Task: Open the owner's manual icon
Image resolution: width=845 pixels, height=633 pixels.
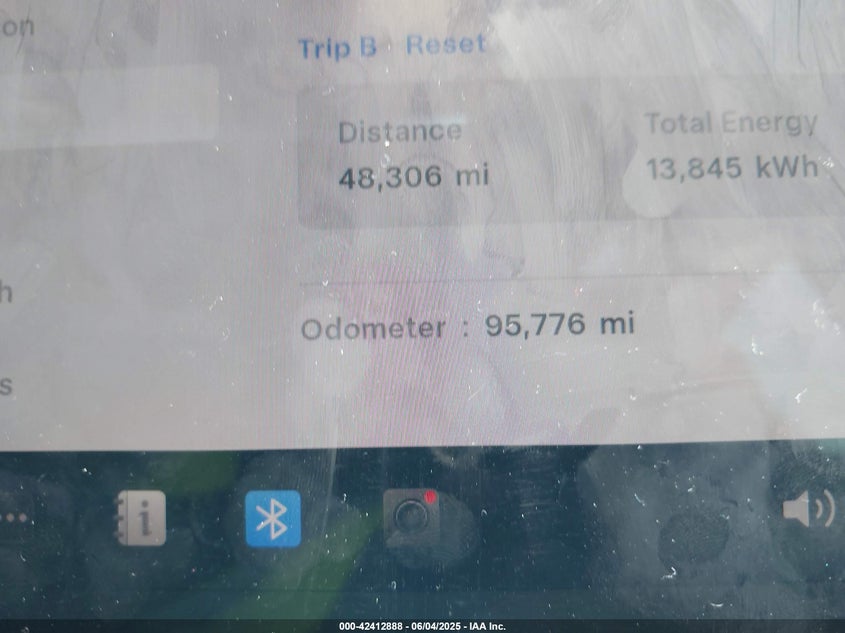Action: click(140, 518)
